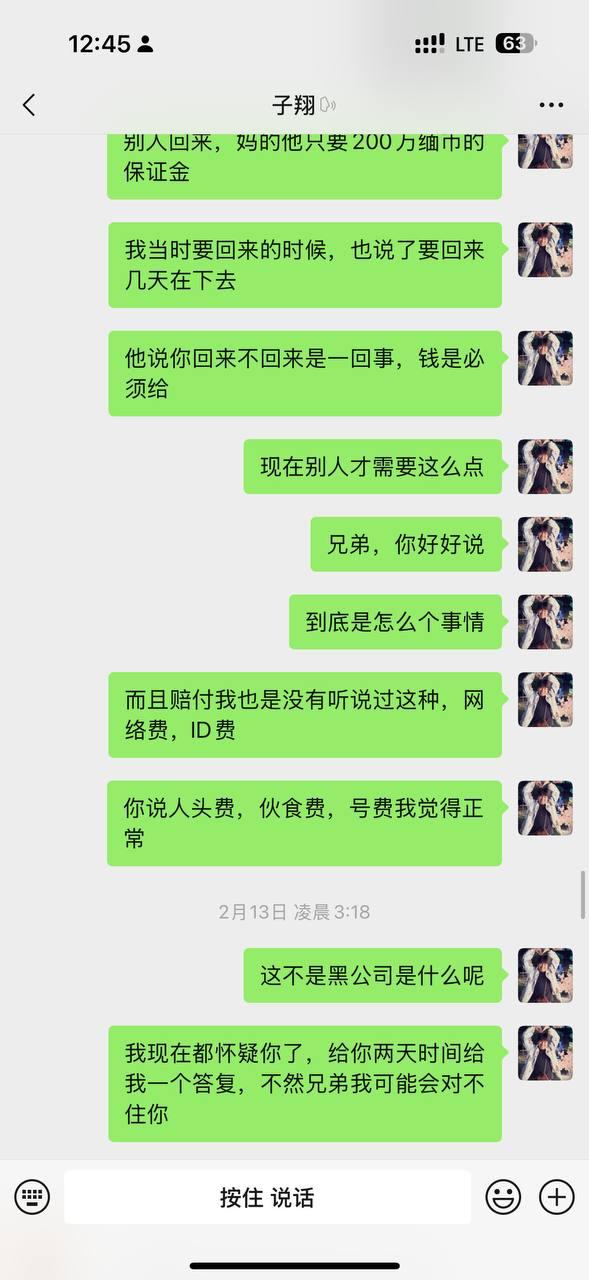
Task: Tap the avatar beside 这不是黑公司是什么呢
Action: click(545, 975)
